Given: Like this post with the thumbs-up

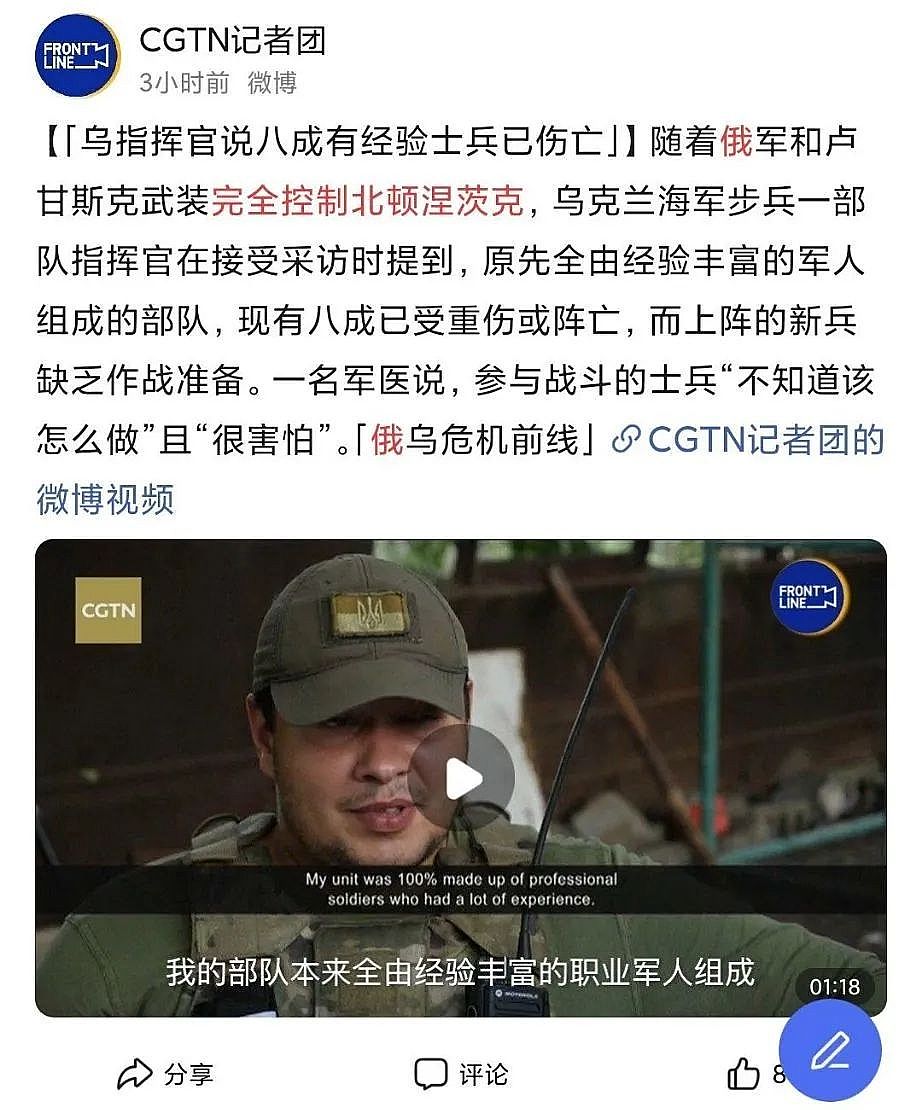Looking at the screenshot, I should 745,1075.
